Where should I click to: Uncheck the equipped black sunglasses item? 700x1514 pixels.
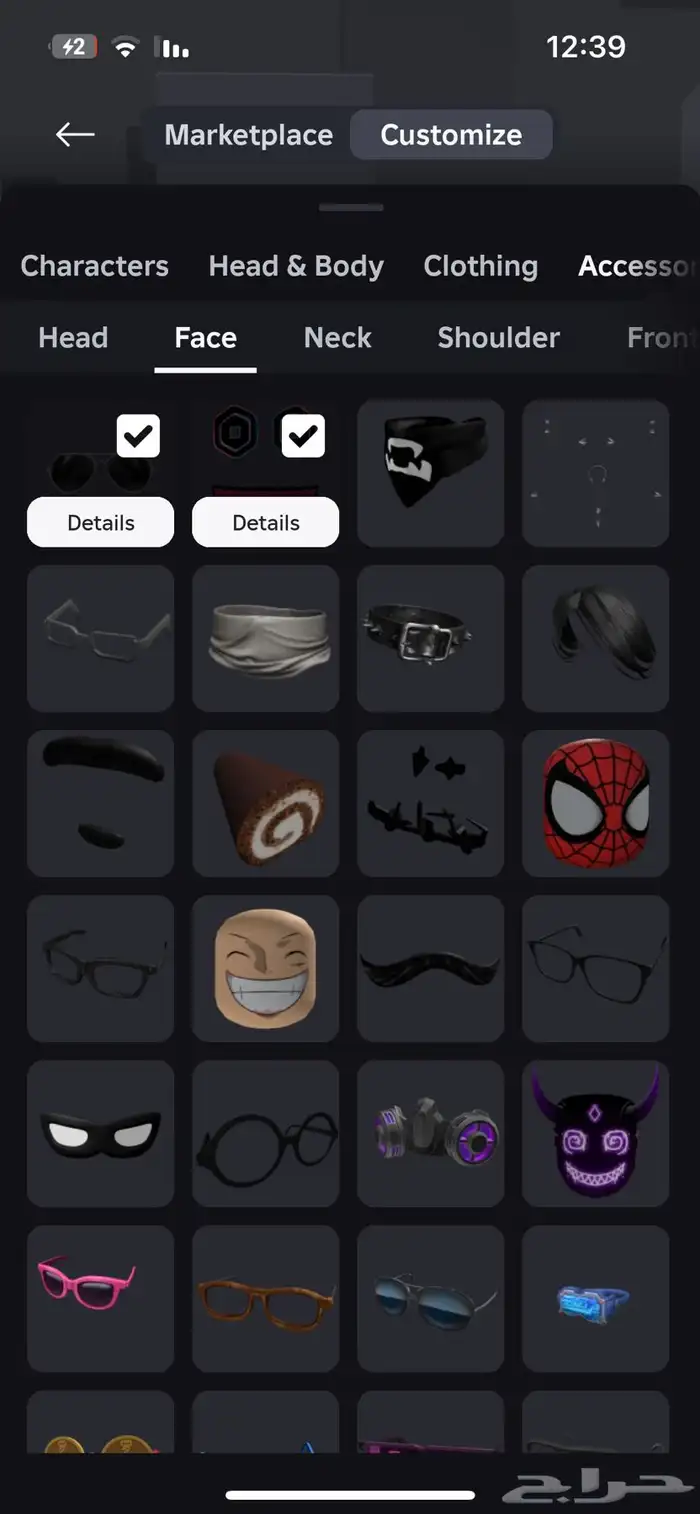(x=138, y=436)
